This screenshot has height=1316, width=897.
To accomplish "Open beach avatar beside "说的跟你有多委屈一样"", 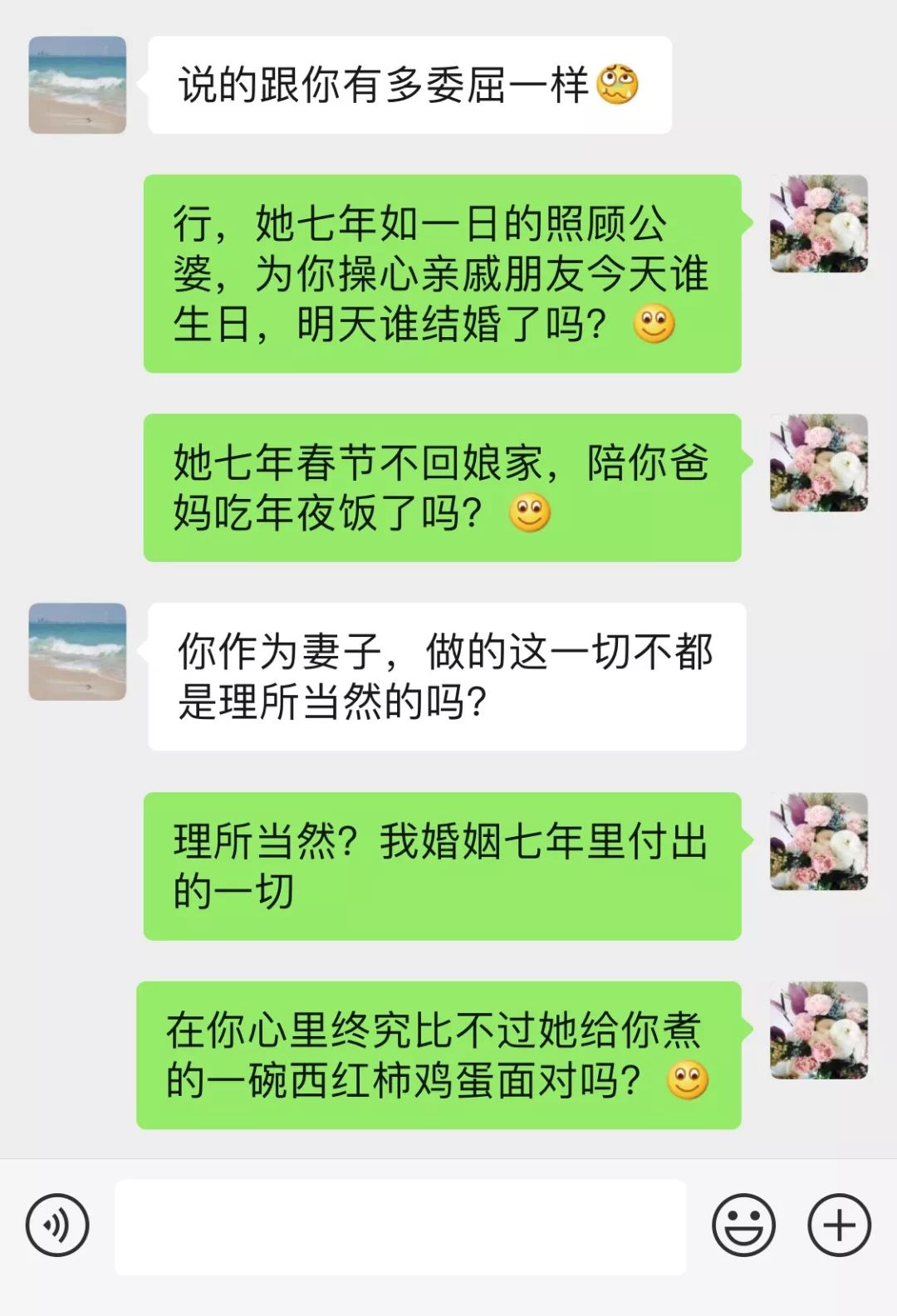I will pyautogui.click(x=77, y=85).
